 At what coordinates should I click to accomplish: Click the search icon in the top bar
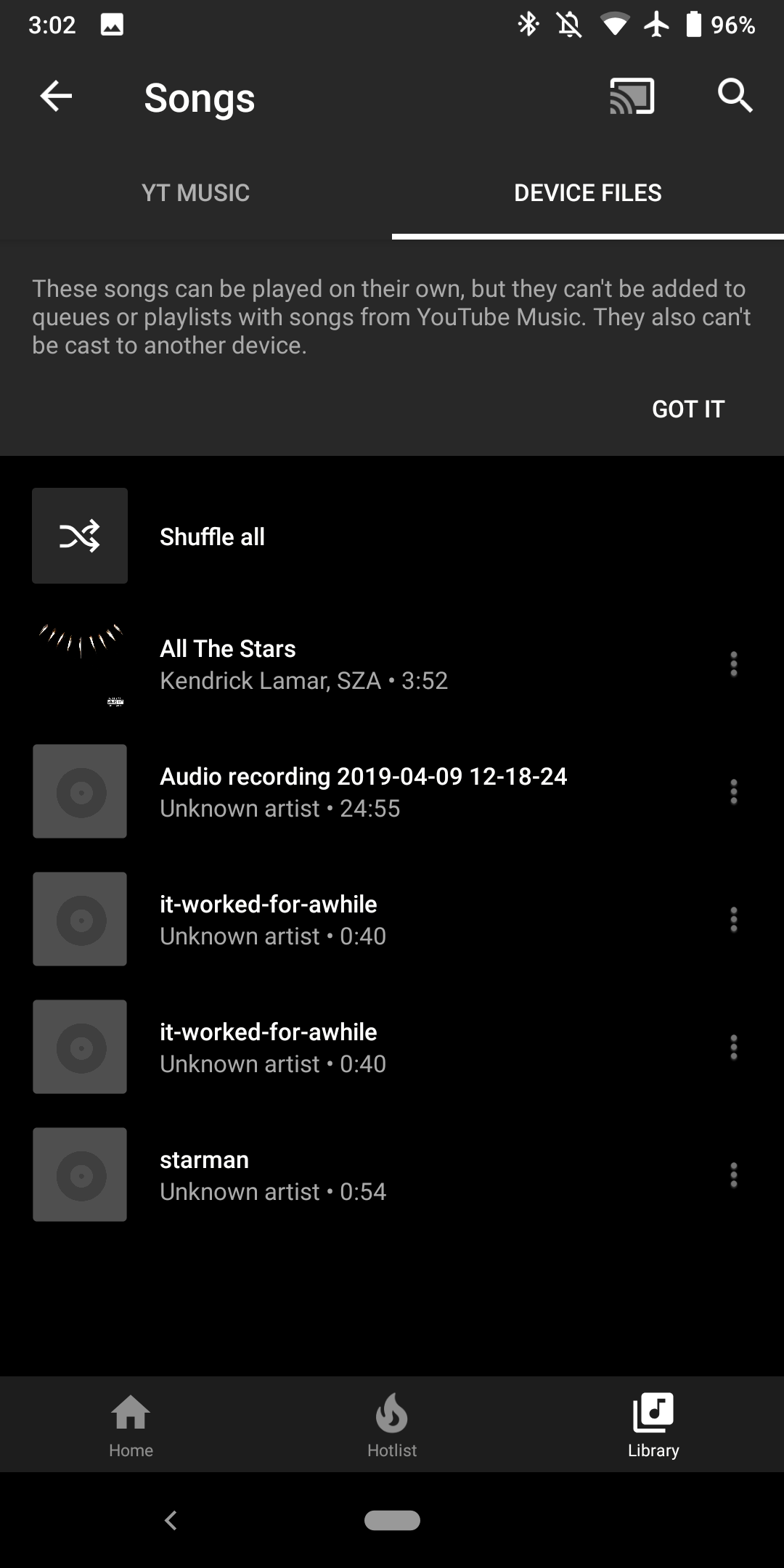tap(736, 97)
